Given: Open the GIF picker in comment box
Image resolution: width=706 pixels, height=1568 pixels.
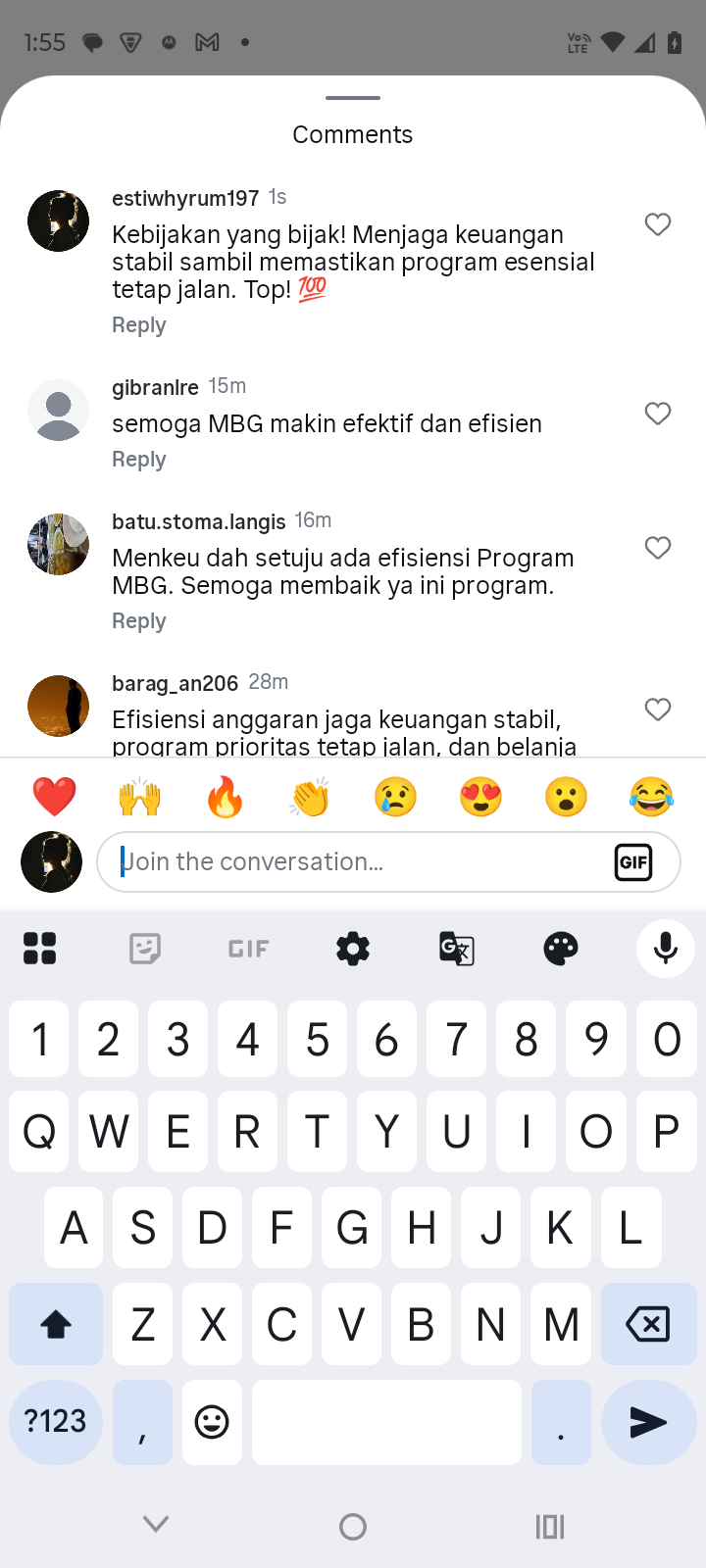Looking at the screenshot, I should pyautogui.click(x=633, y=862).
